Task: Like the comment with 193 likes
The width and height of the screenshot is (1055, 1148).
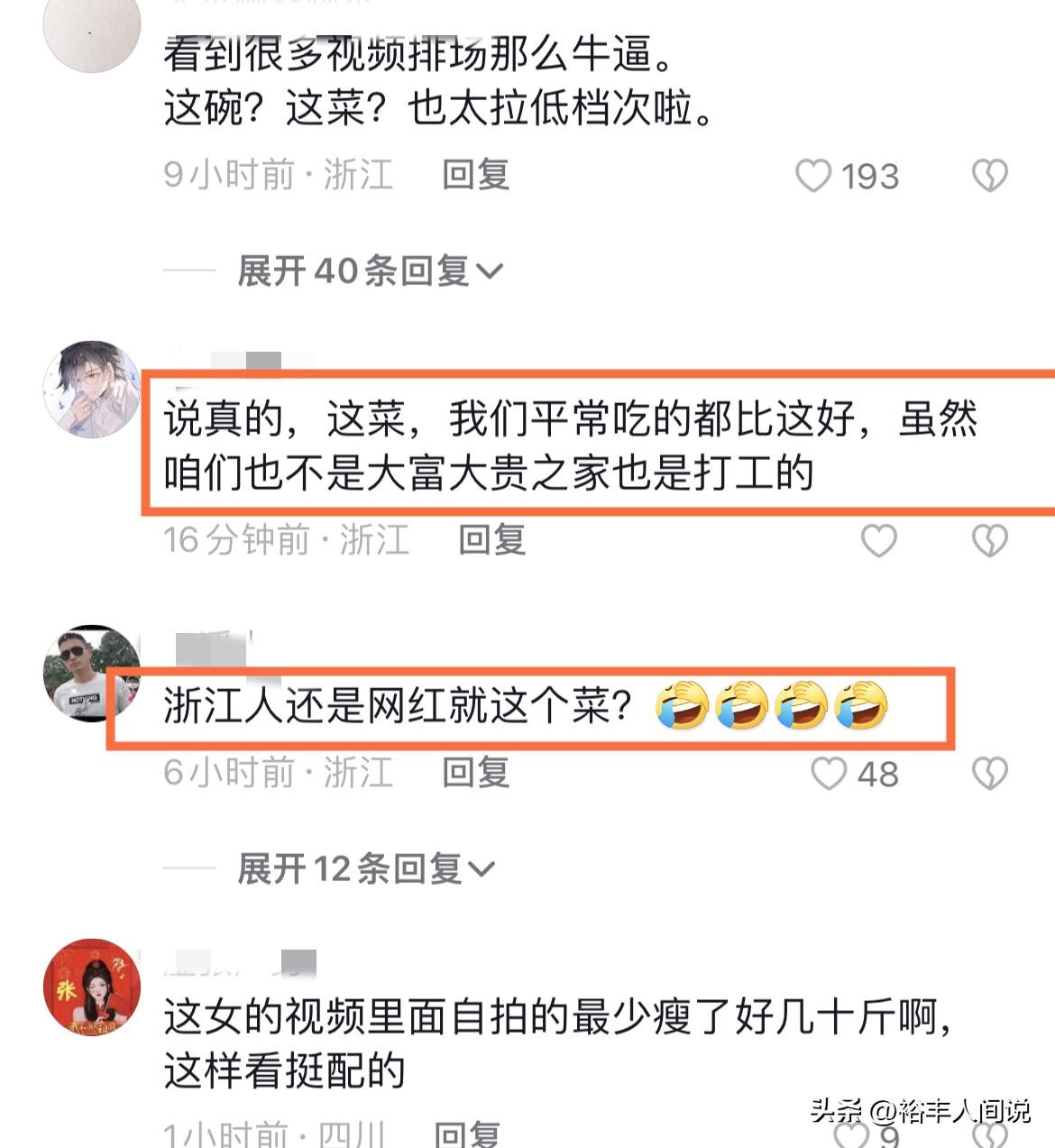Action: (x=813, y=176)
